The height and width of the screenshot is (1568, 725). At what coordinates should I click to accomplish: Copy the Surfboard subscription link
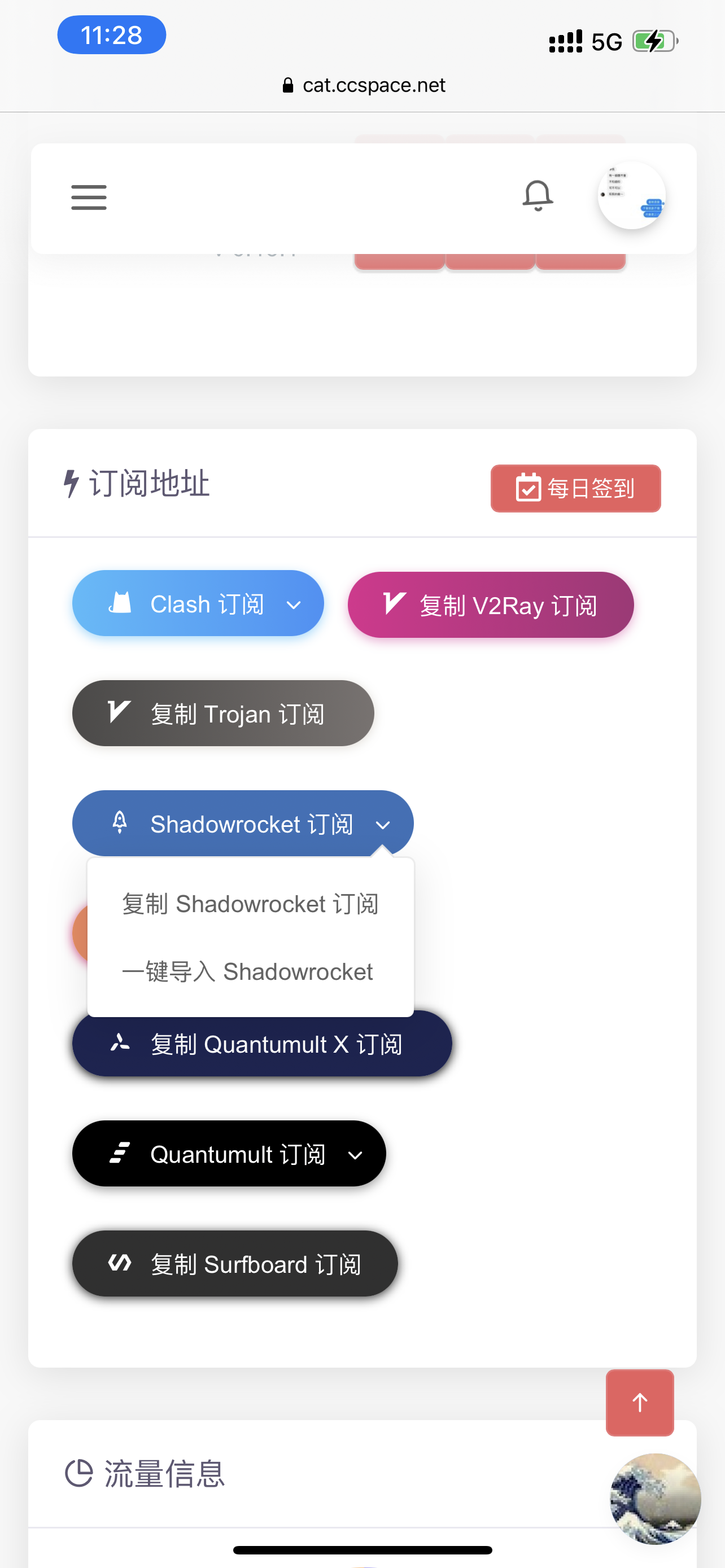point(235,1264)
